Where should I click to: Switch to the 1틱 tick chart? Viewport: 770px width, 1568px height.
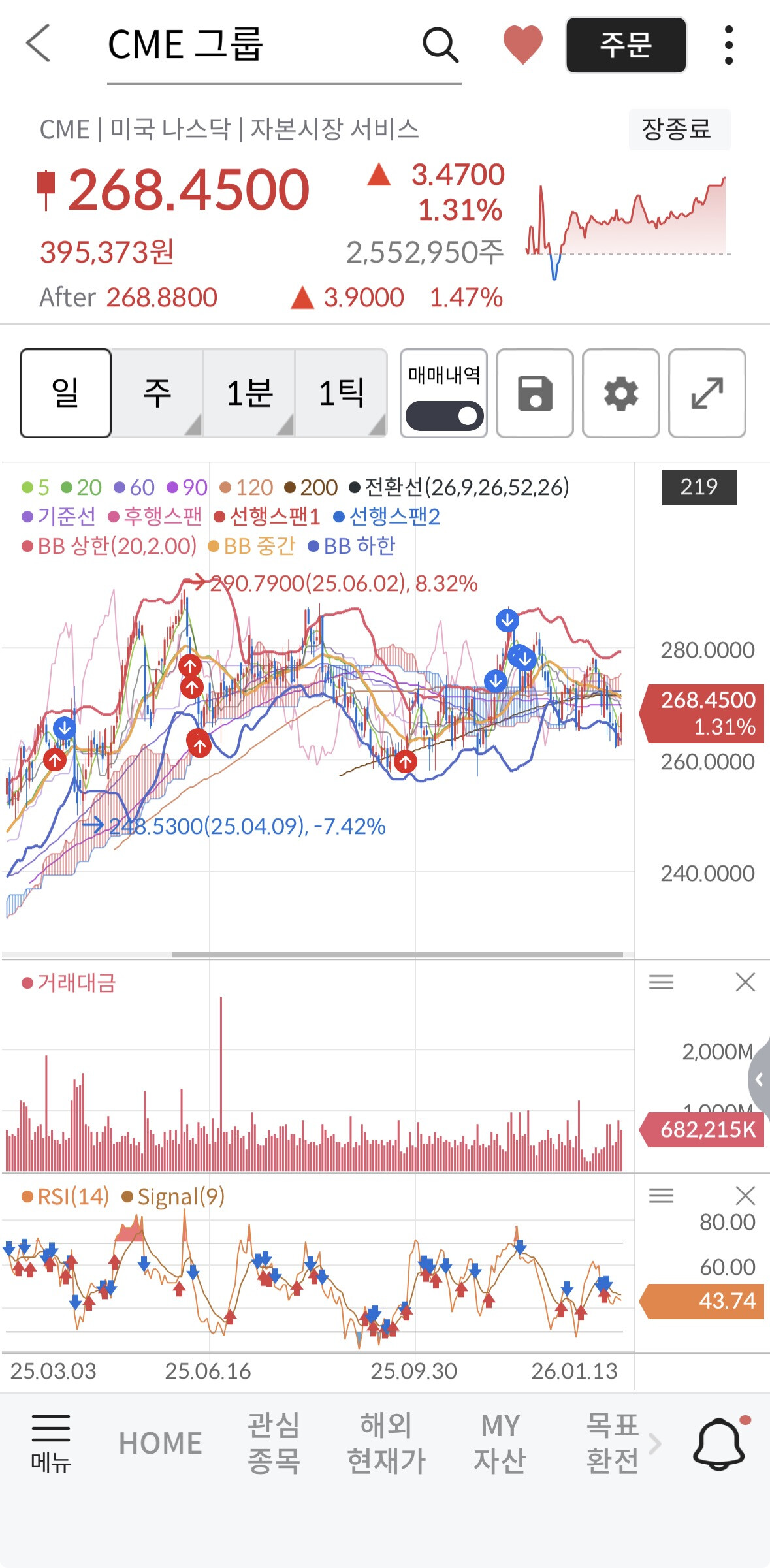(x=341, y=393)
